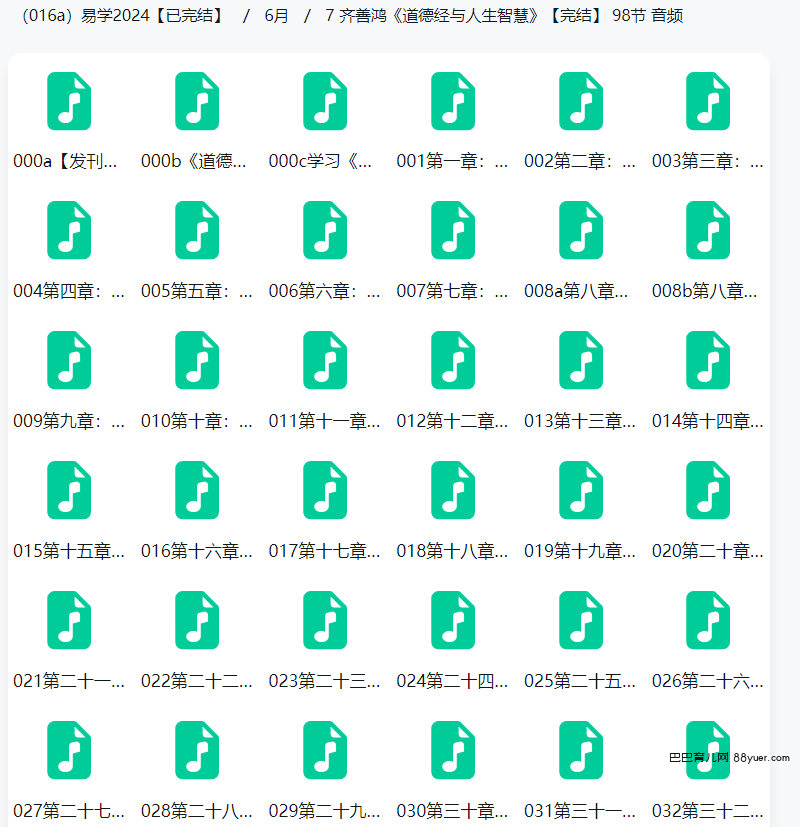Open the audio file 001第一章
Screen dimensions: 800x827
click(x=453, y=102)
